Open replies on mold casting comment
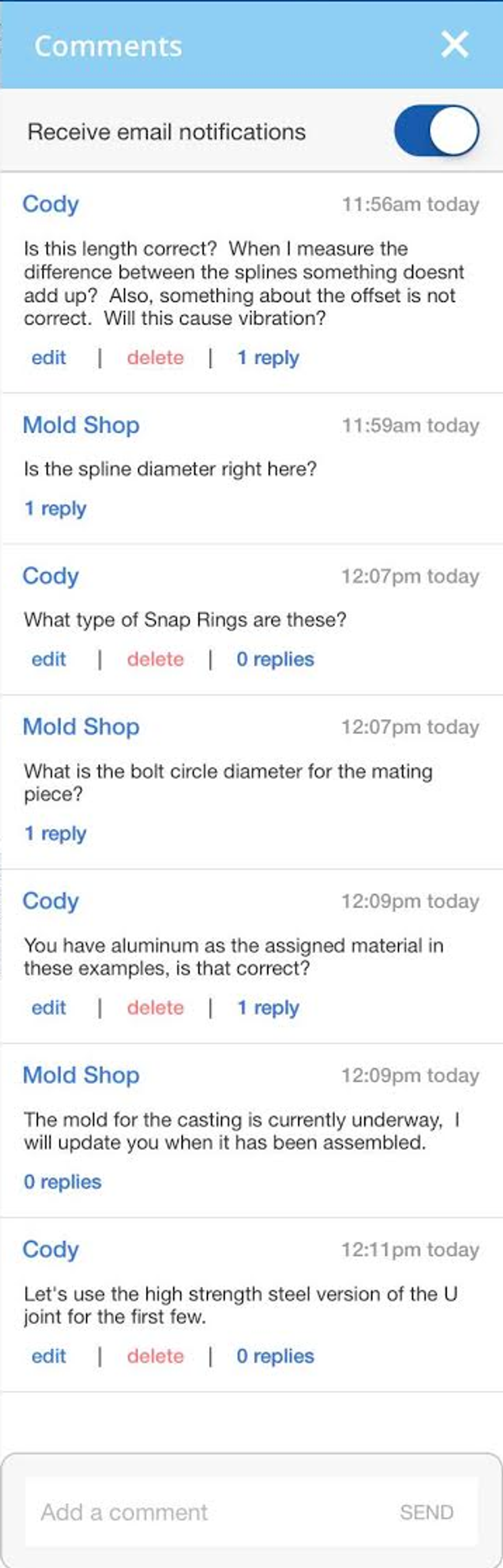The width and height of the screenshot is (503, 1568). pos(62,1181)
